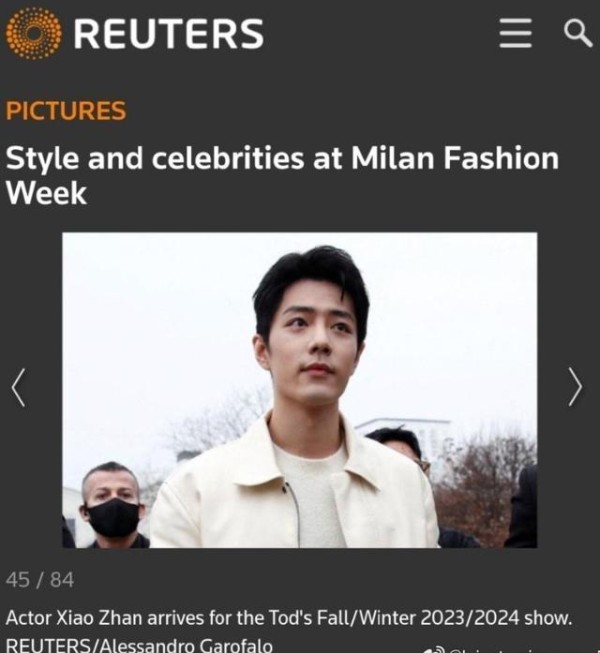Open the hamburger menu

coord(516,34)
